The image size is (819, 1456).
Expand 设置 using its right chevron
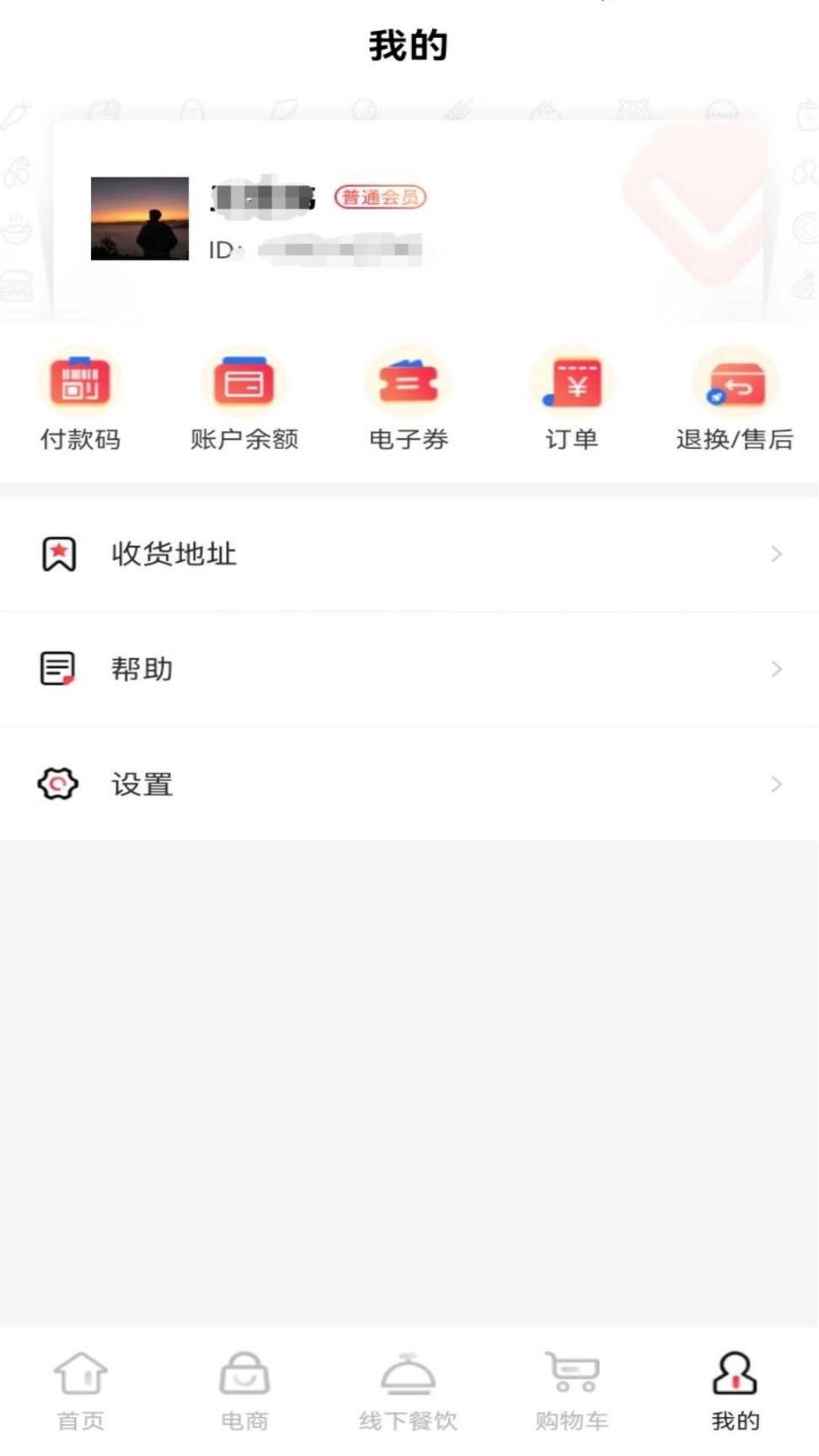coord(776,784)
